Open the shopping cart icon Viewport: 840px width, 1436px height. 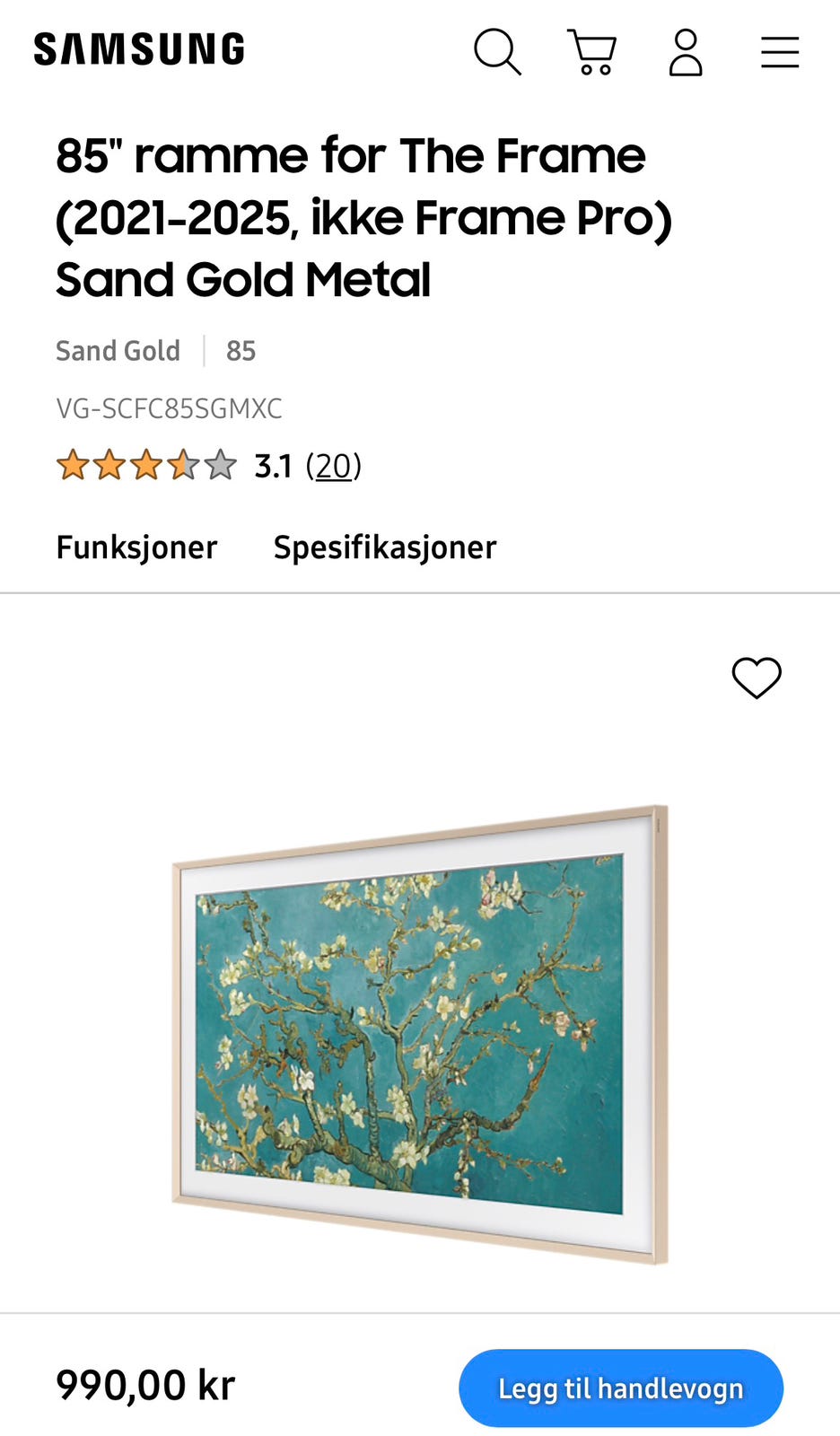591,52
